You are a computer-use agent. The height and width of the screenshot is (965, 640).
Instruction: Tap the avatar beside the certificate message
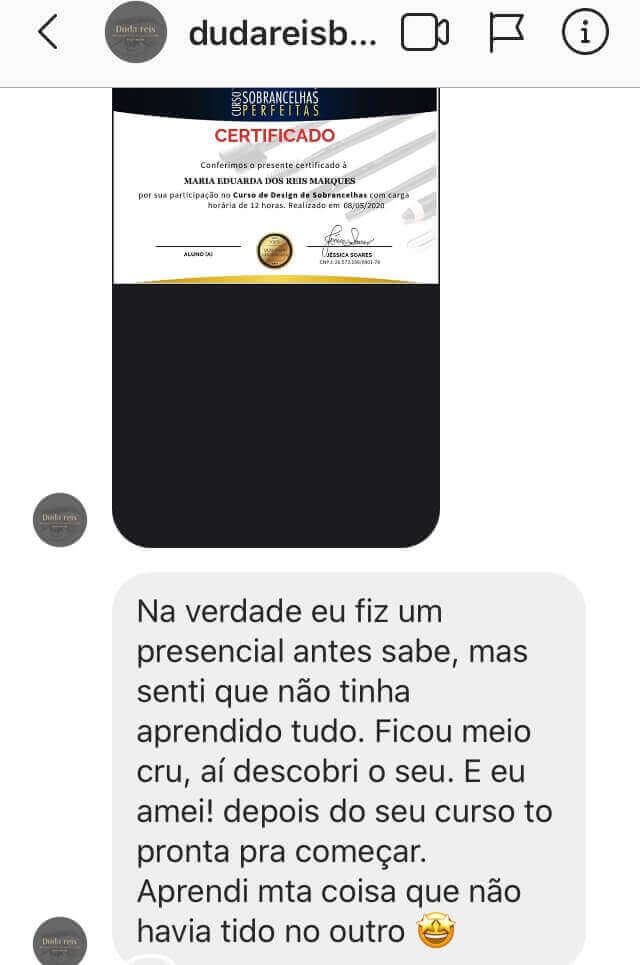click(60, 519)
